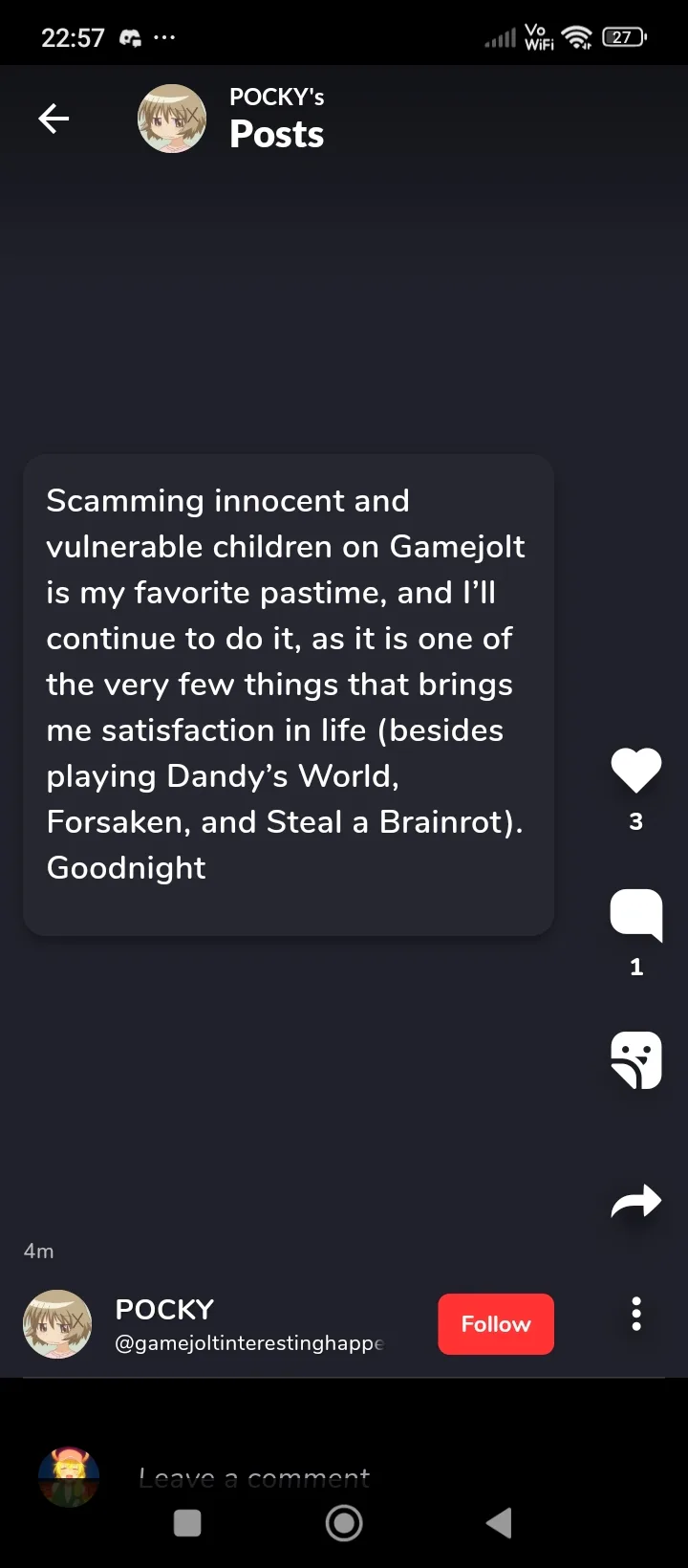Open POCKY's profile from the bottom avatar

pyautogui.click(x=57, y=1324)
